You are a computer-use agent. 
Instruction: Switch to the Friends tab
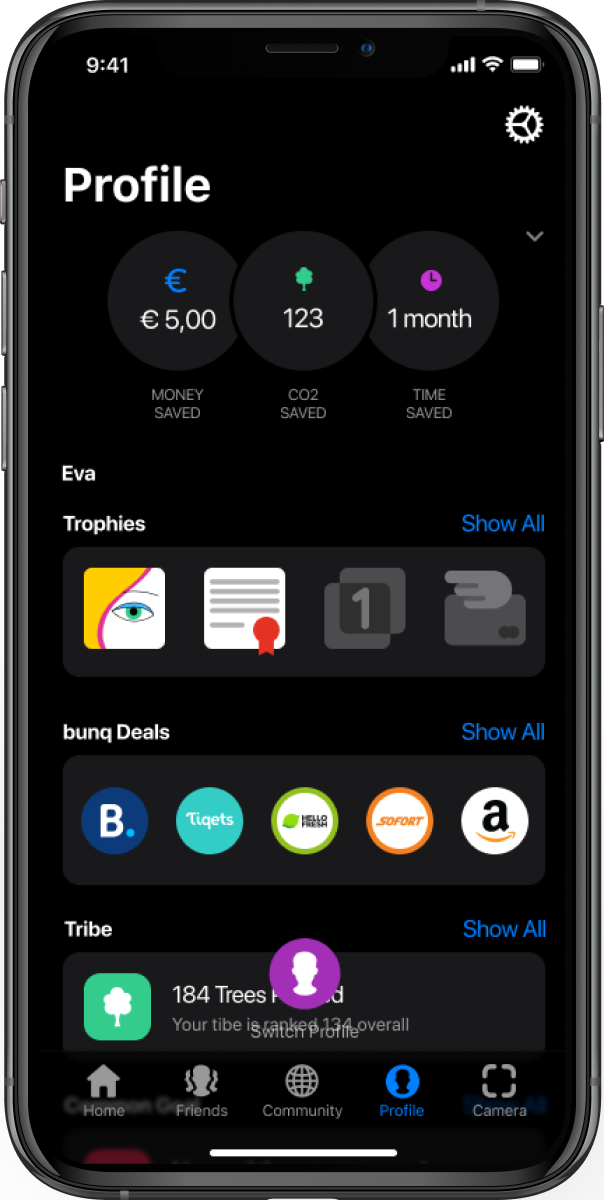point(202,1090)
